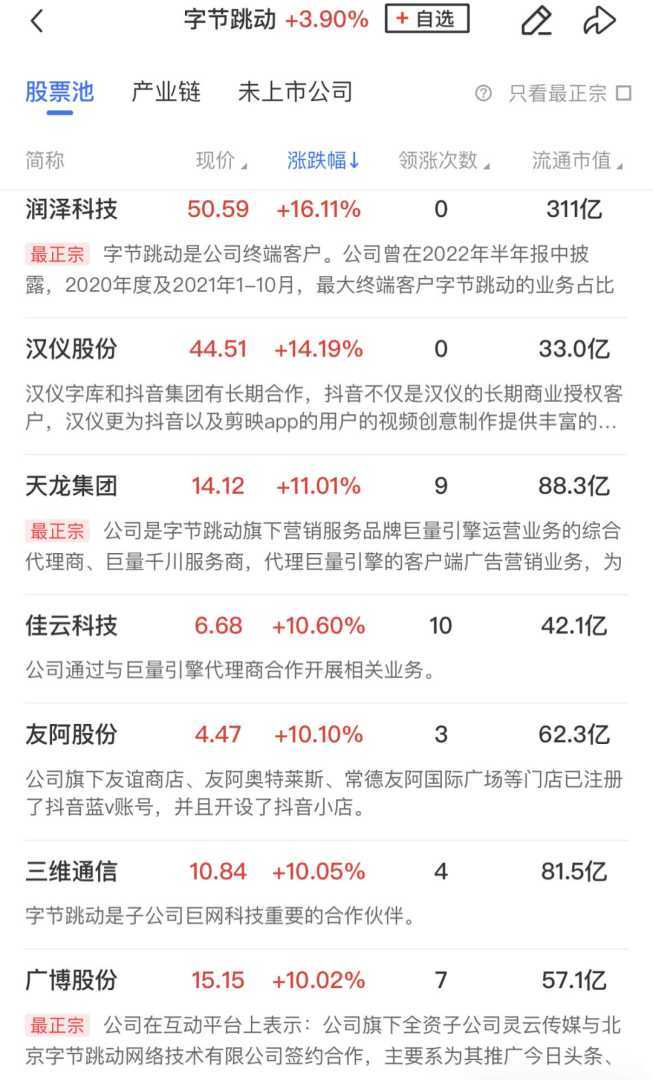
Task: Share this 字节跳动 page
Action: coord(599,20)
